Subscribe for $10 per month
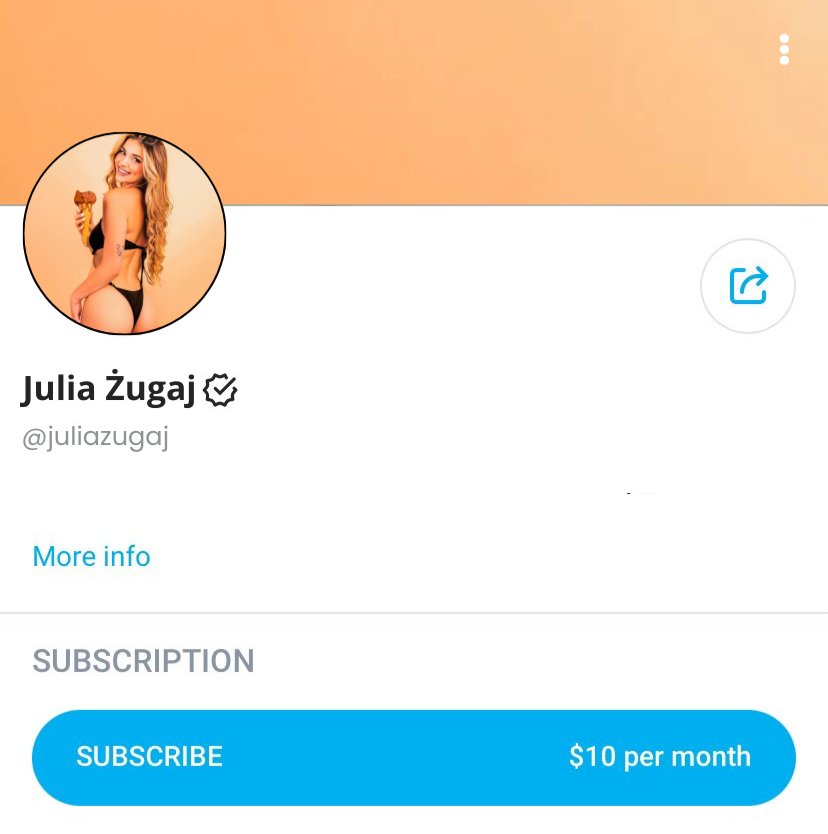This screenshot has width=828, height=834. pyautogui.click(x=414, y=757)
